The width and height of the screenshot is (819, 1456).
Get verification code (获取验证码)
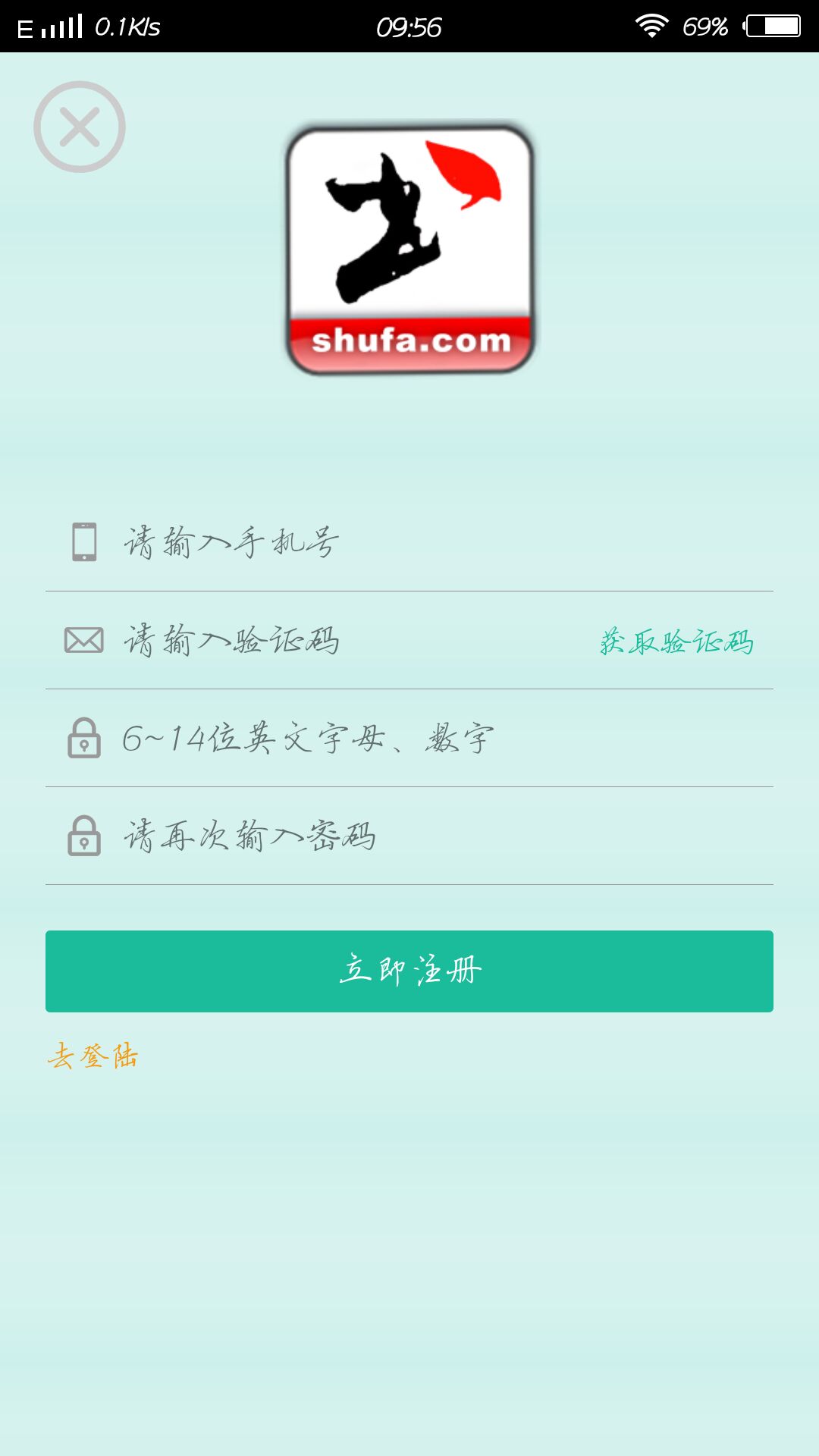[x=676, y=642]
